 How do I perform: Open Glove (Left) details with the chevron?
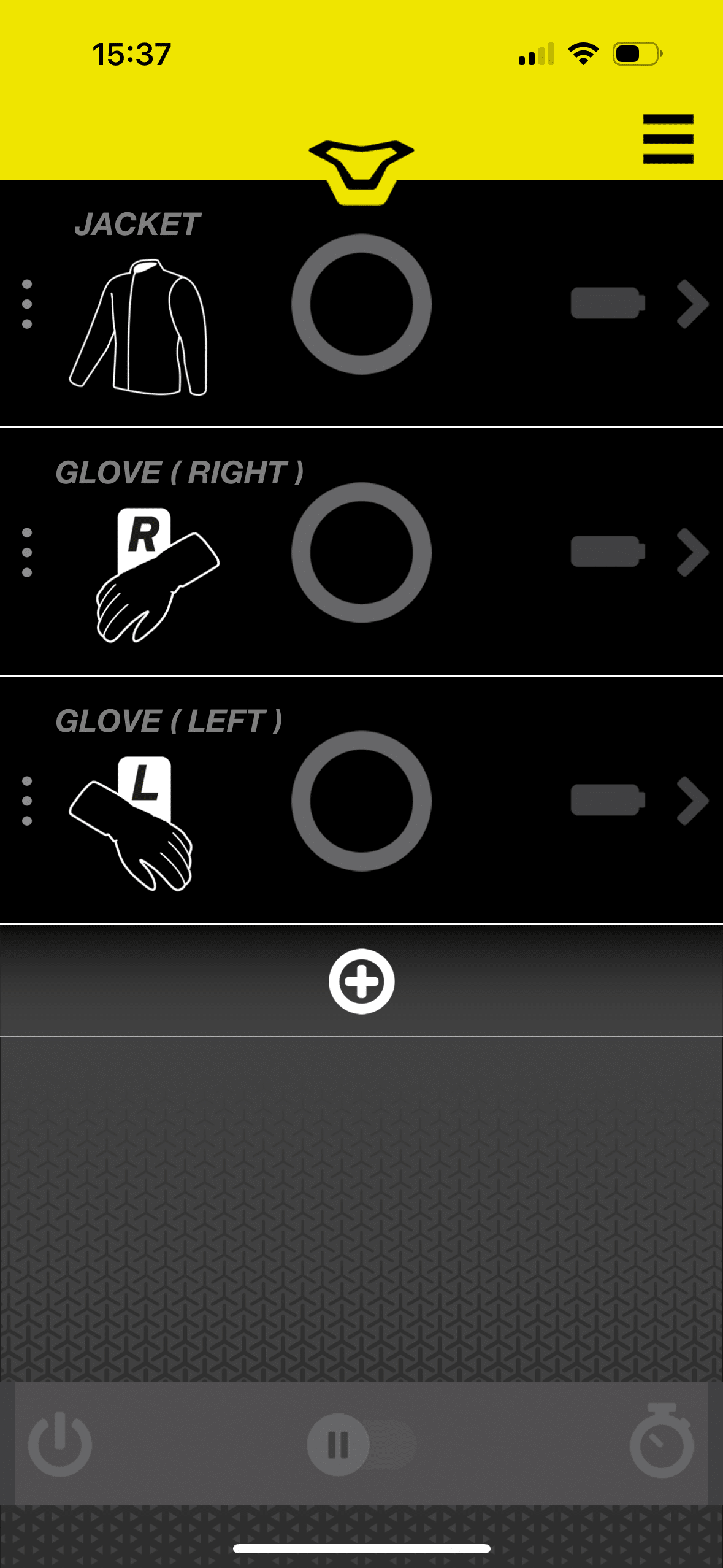tap(692, 801)
